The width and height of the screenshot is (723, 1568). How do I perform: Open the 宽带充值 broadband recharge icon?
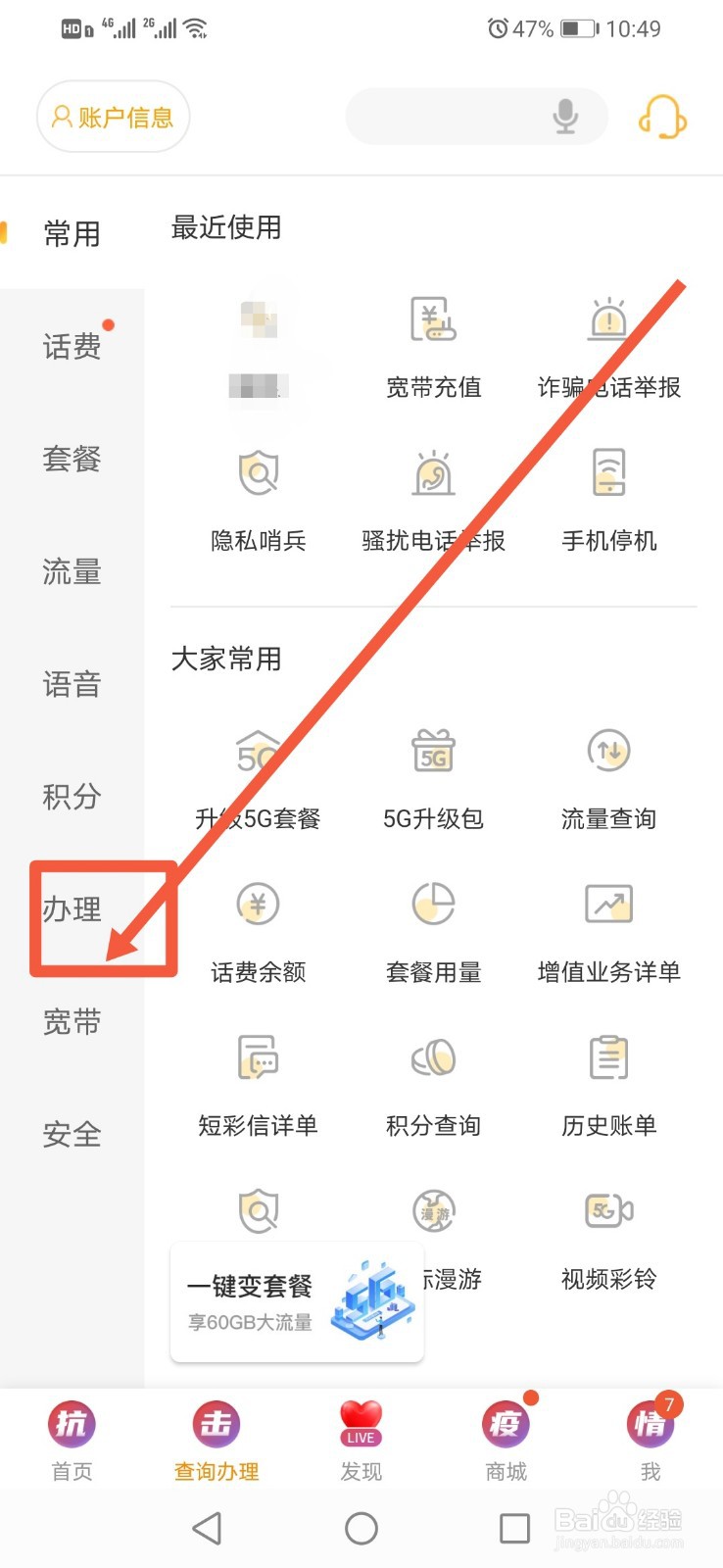click(433, 343)
